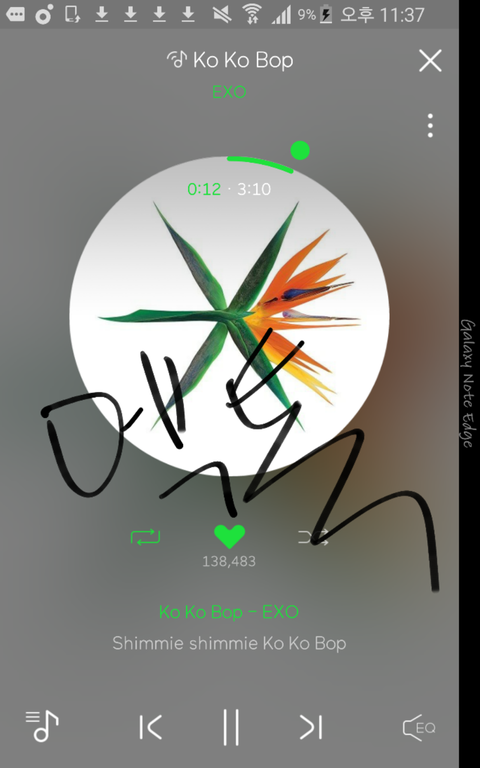Open the playlist queue icon
This screenshot has width=480, height=768.
click(x=42, y=726)
